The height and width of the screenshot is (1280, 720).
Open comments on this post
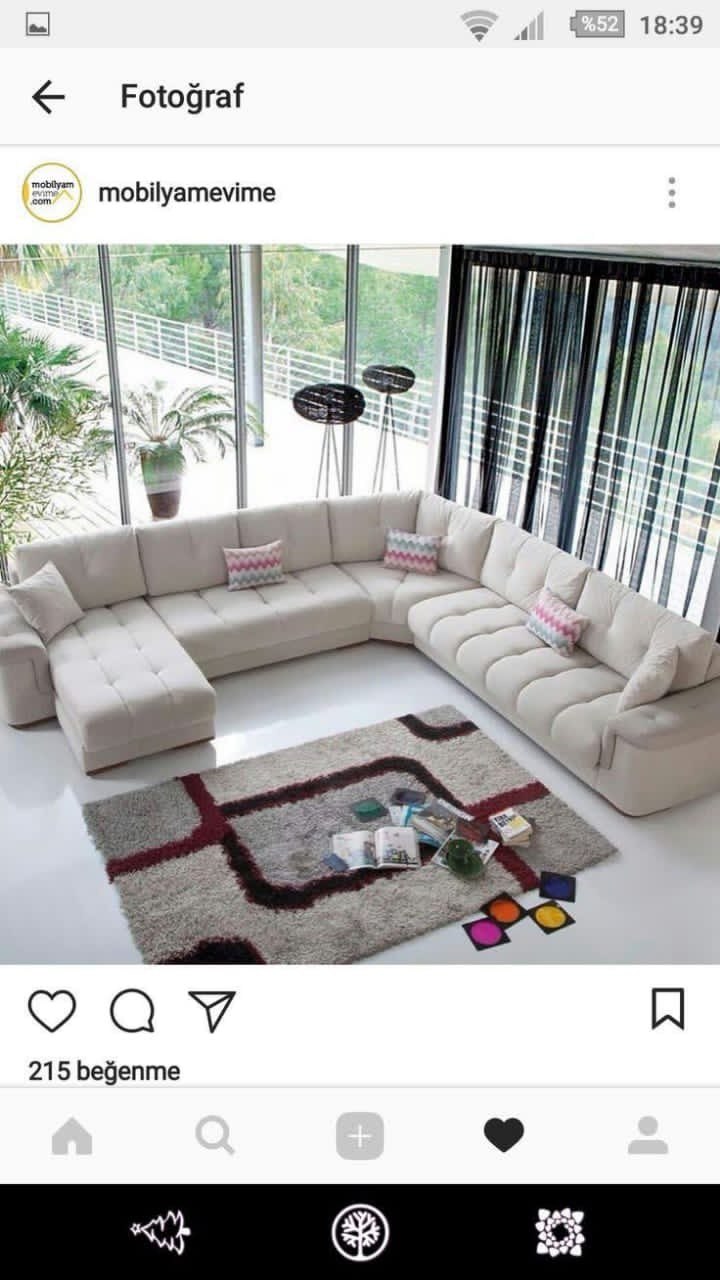(132, 1010)
